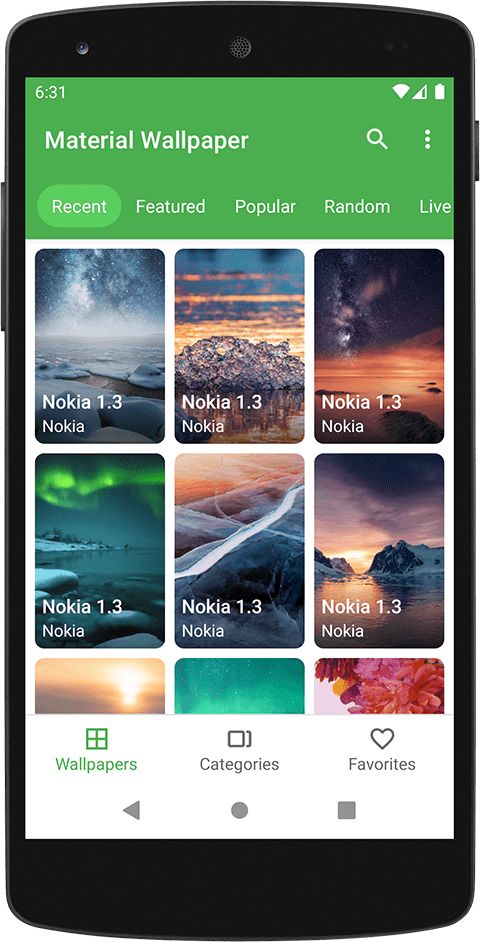
Task: Go to the home screen
Action: pyautogui.click(x=239, y=810)
